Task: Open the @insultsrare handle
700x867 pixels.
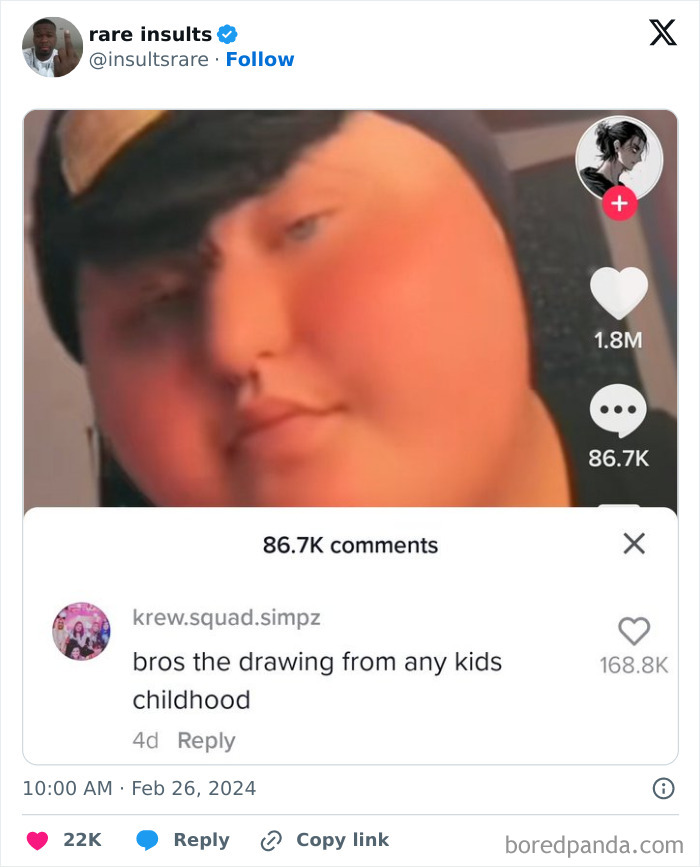Action: tap(149, 59)
